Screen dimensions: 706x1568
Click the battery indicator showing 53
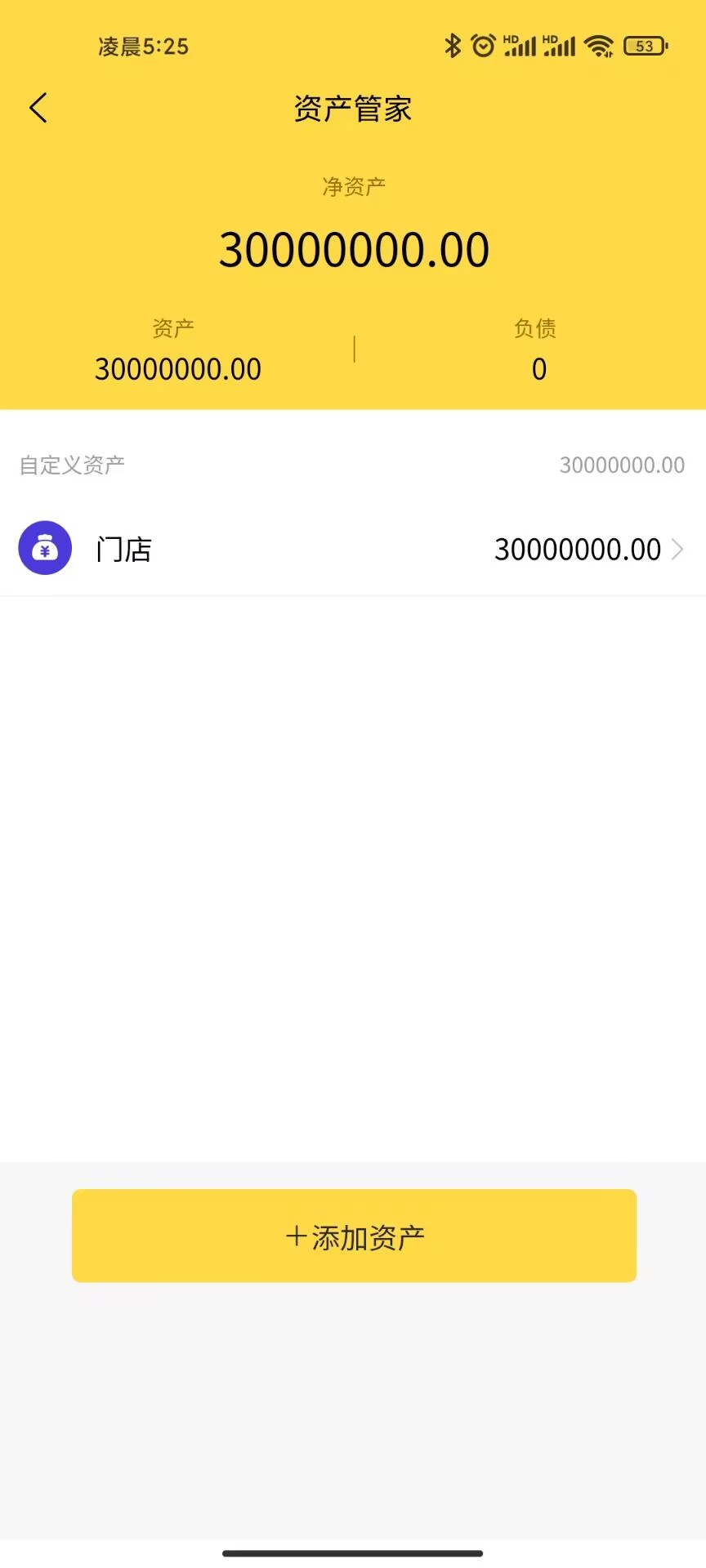645,45
